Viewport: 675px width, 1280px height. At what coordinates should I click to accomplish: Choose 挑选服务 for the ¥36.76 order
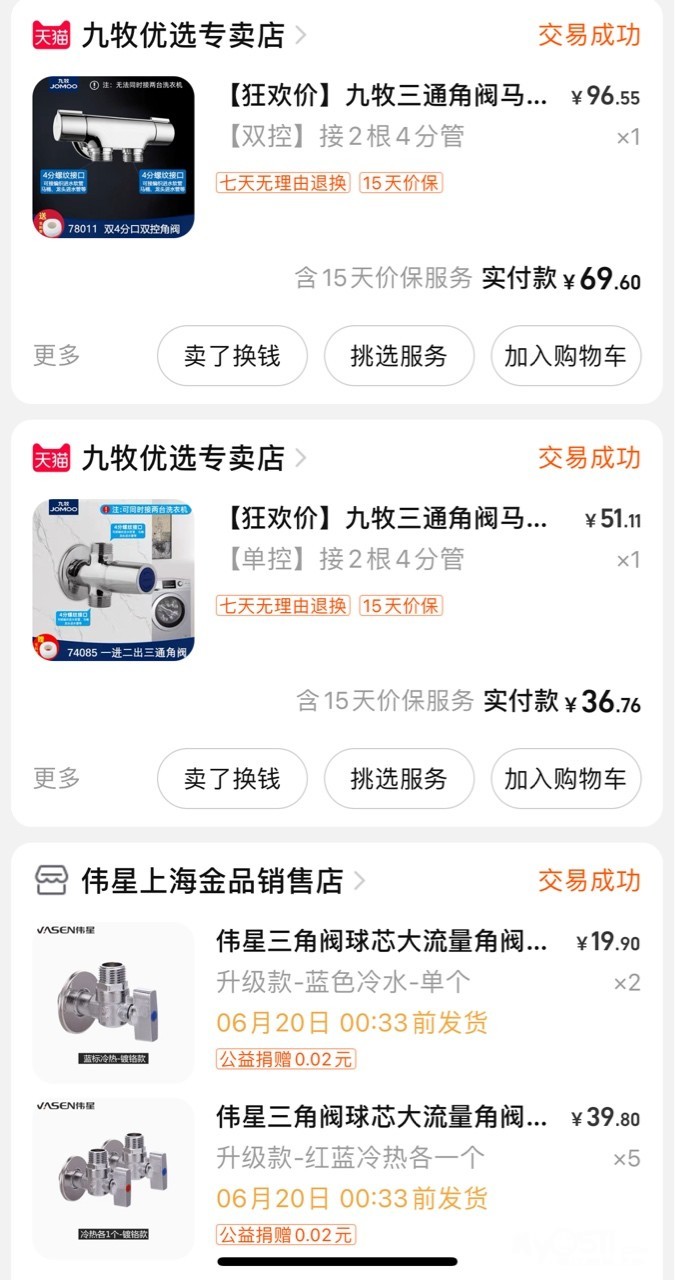click(x=399, y=779)
